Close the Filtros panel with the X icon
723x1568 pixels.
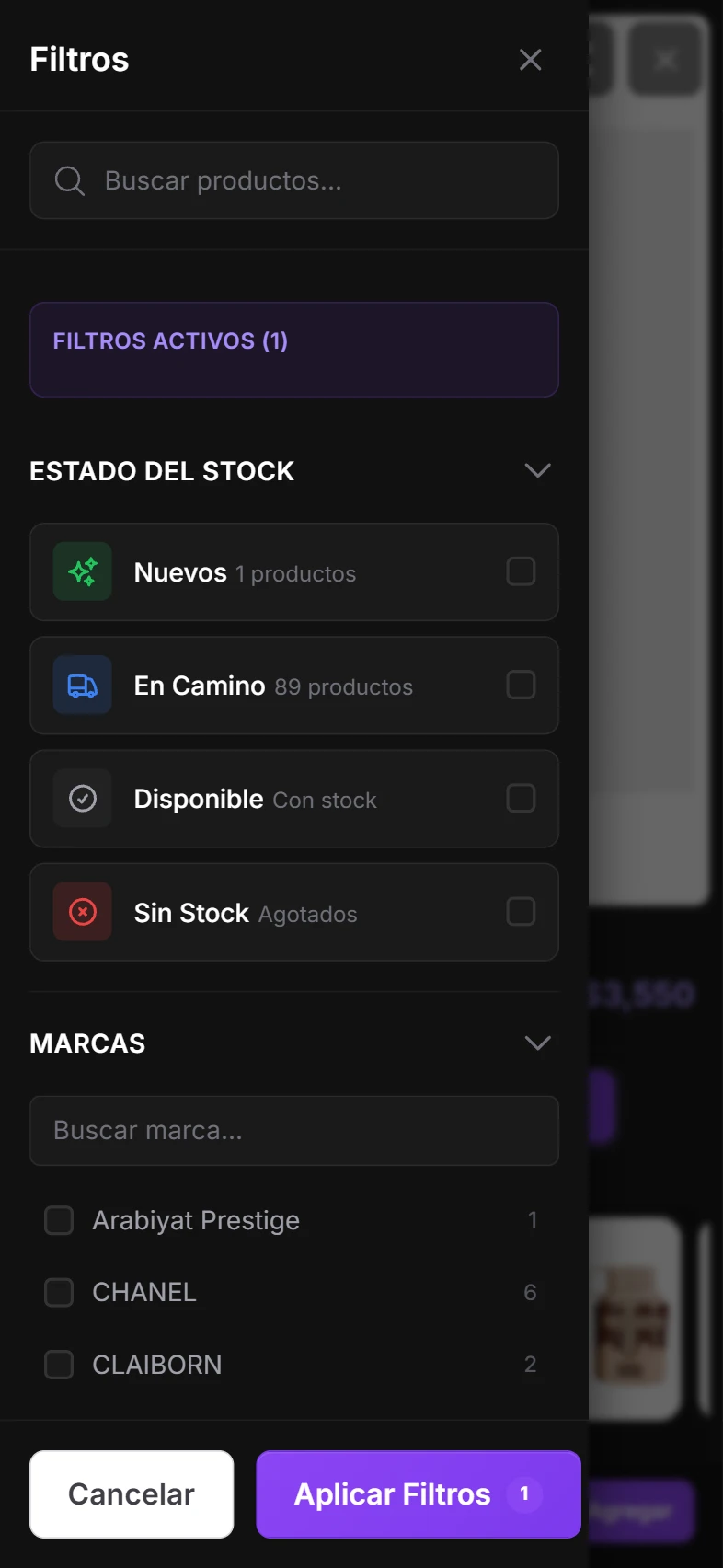tap(531, 59)
